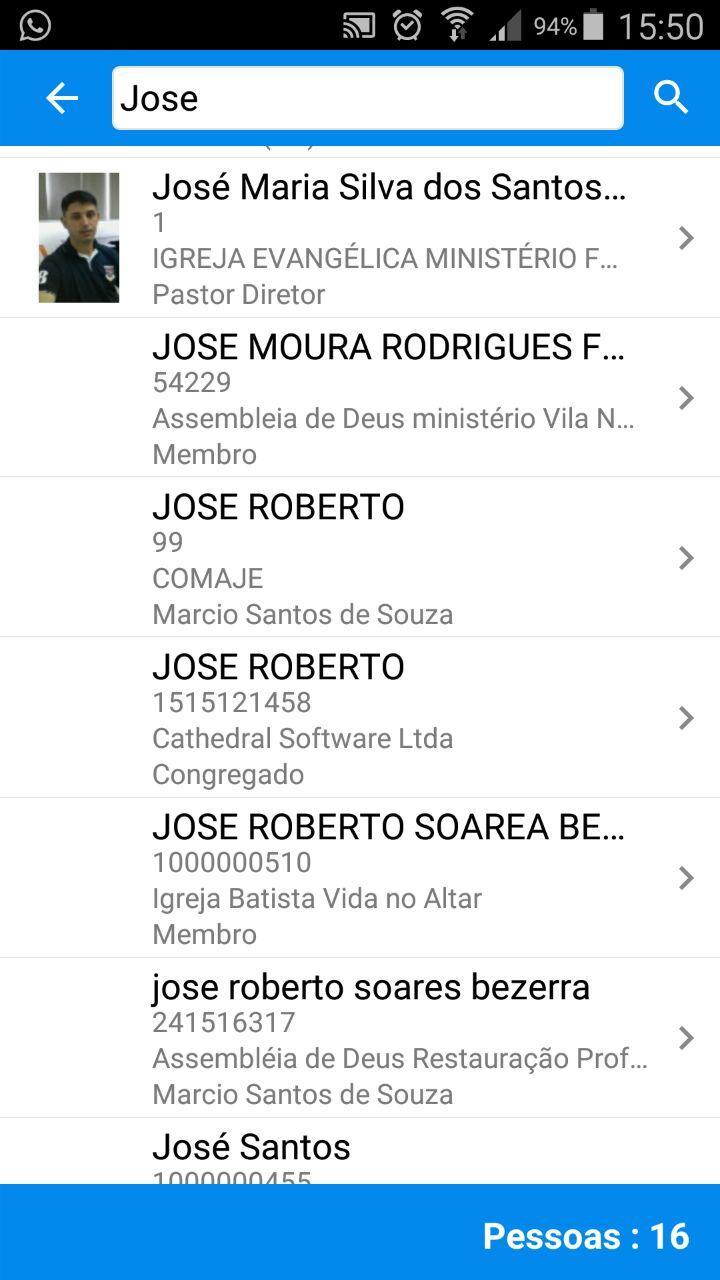This screenshot has height=1280, width=720.
Task: Select JOSE ROBERTO from COMAJE
Action: [360, 558]
